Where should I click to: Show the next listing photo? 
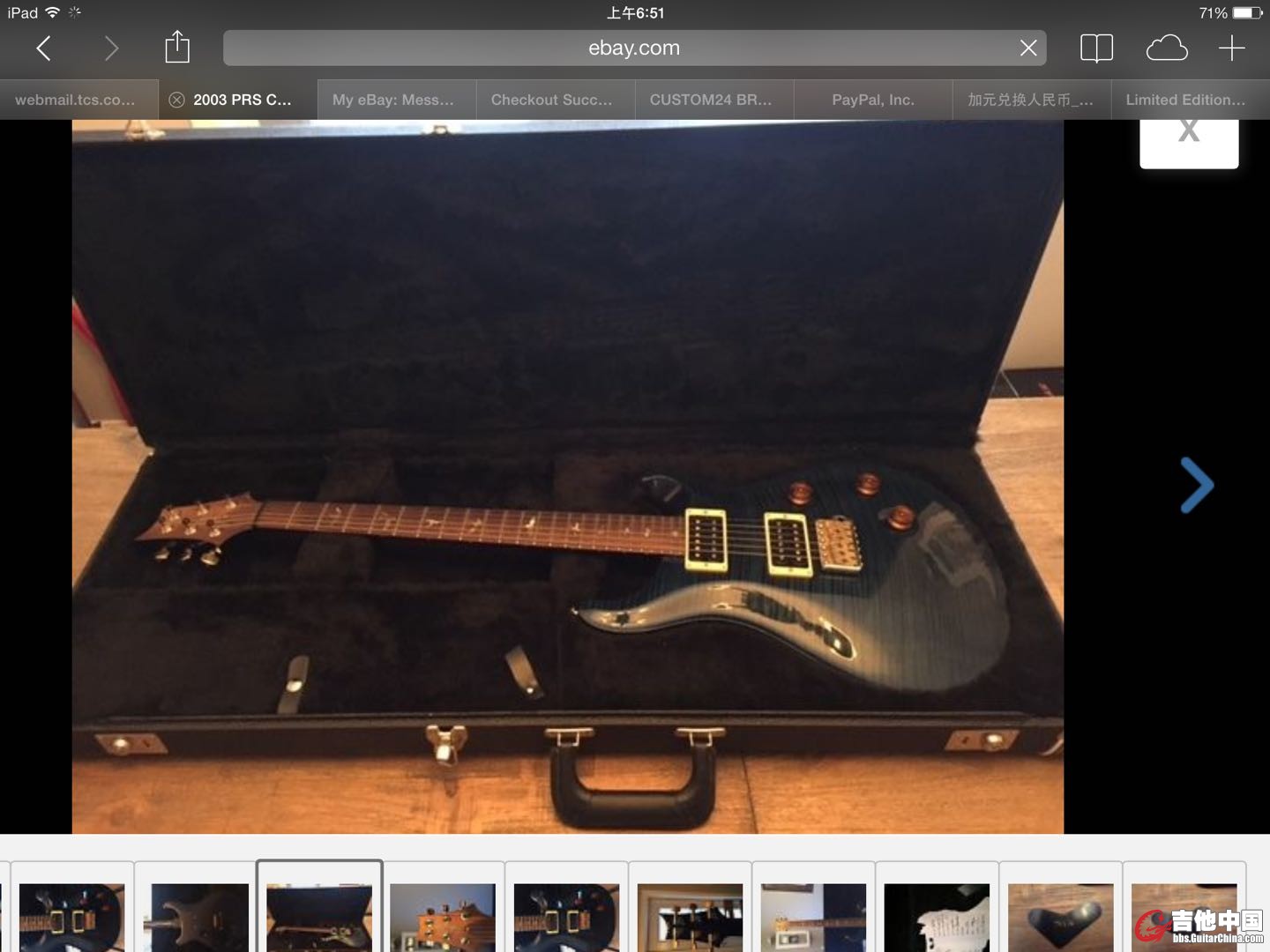1197,485
